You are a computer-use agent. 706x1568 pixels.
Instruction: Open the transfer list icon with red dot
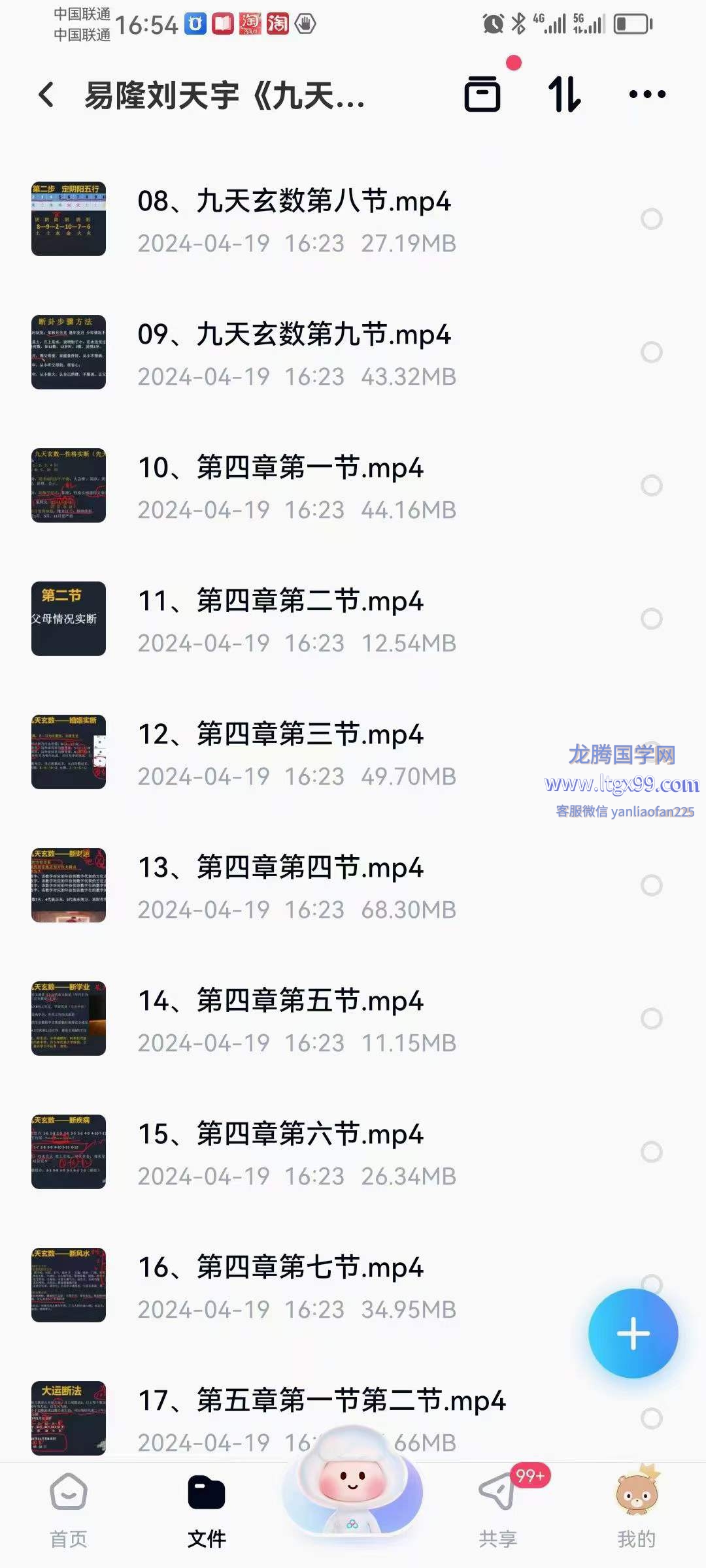(x=482, y=94)
